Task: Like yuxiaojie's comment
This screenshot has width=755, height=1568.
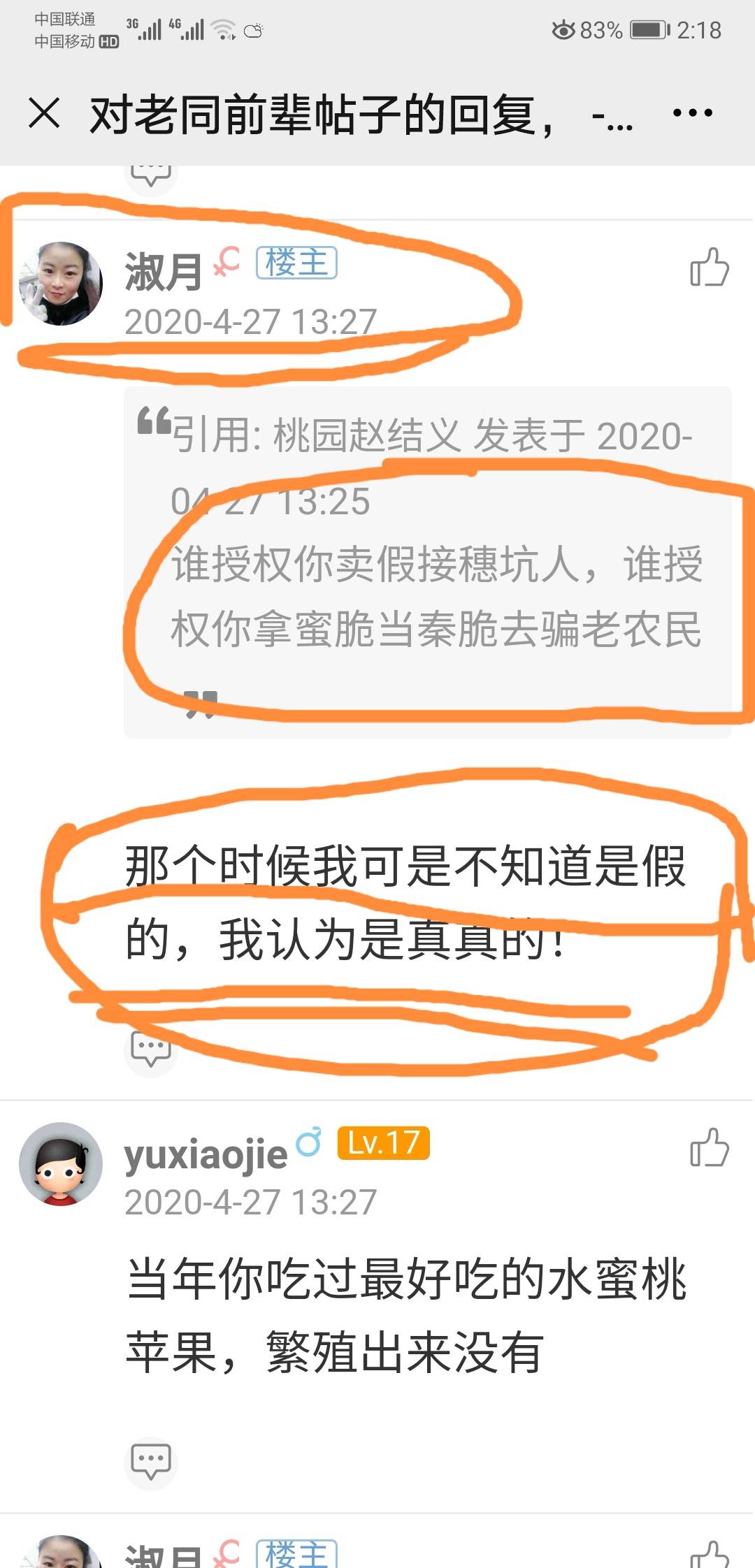Action: pyautogui.click(x=710, y=1148)
